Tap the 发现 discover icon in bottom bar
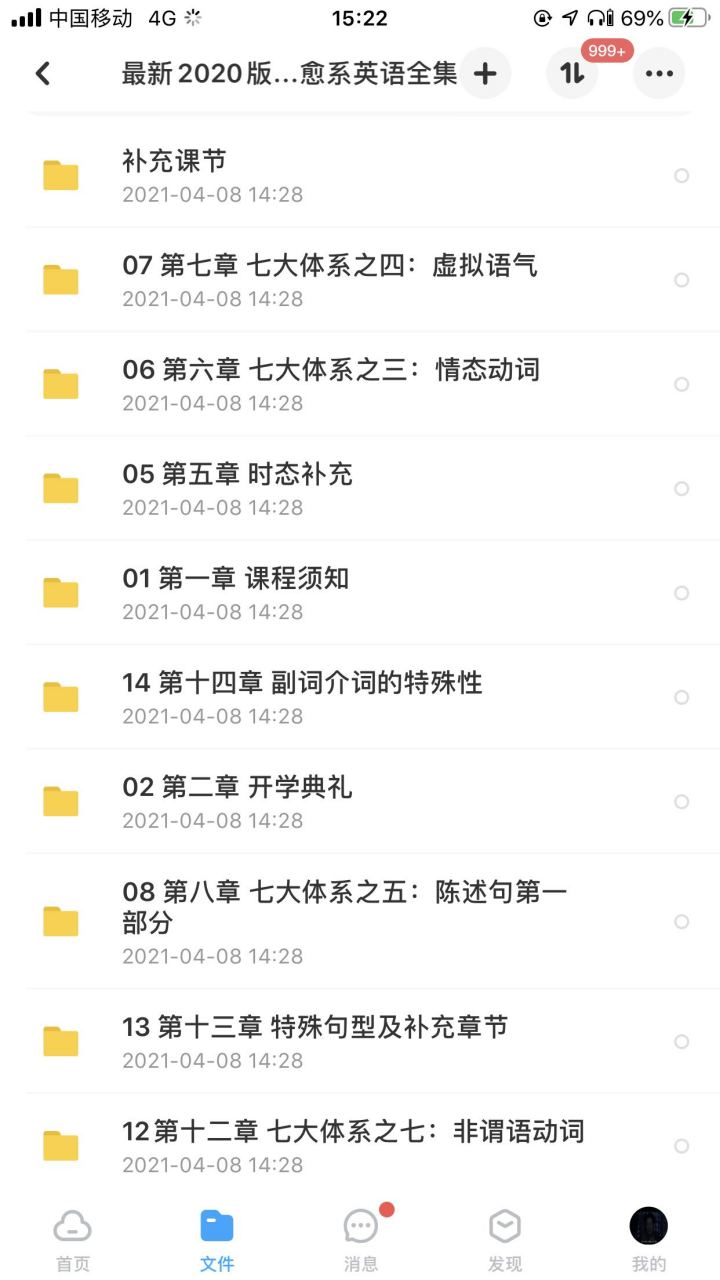 click(504, 1224)
